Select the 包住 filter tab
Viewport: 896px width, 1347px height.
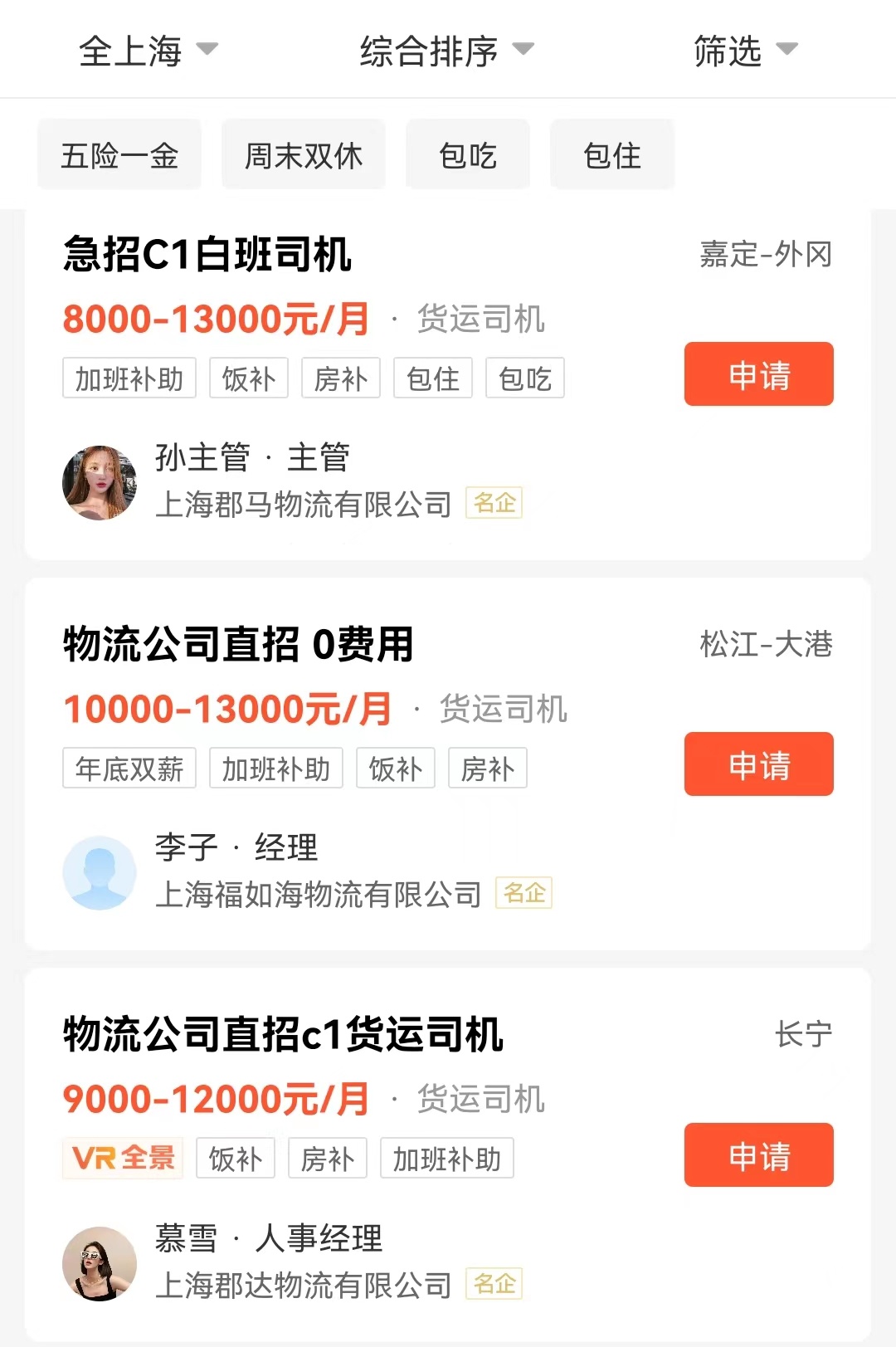[x=612, y=154]
